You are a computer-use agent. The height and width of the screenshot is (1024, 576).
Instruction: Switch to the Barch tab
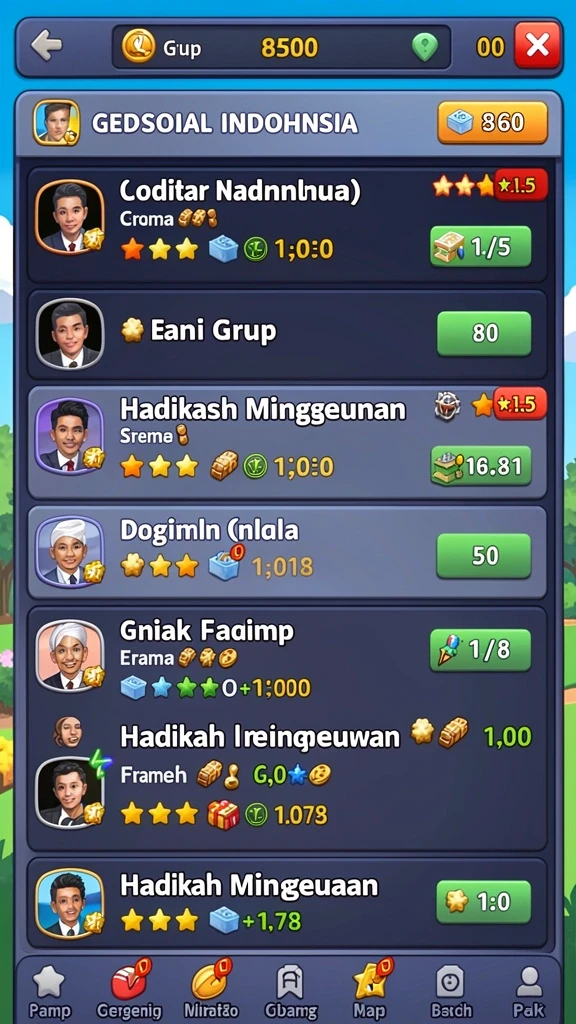(x=451, y=991)
